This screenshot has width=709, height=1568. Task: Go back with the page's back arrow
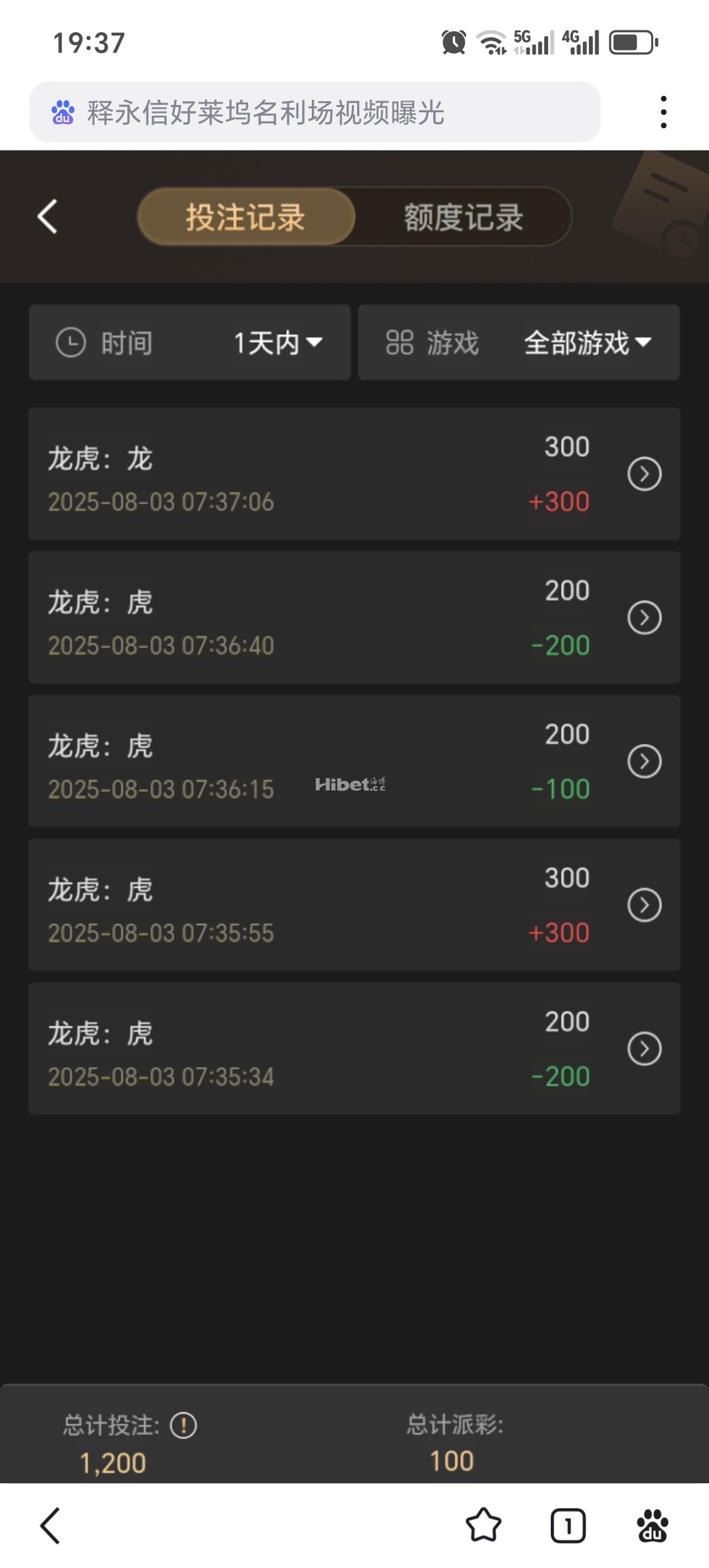coord(47,217)
